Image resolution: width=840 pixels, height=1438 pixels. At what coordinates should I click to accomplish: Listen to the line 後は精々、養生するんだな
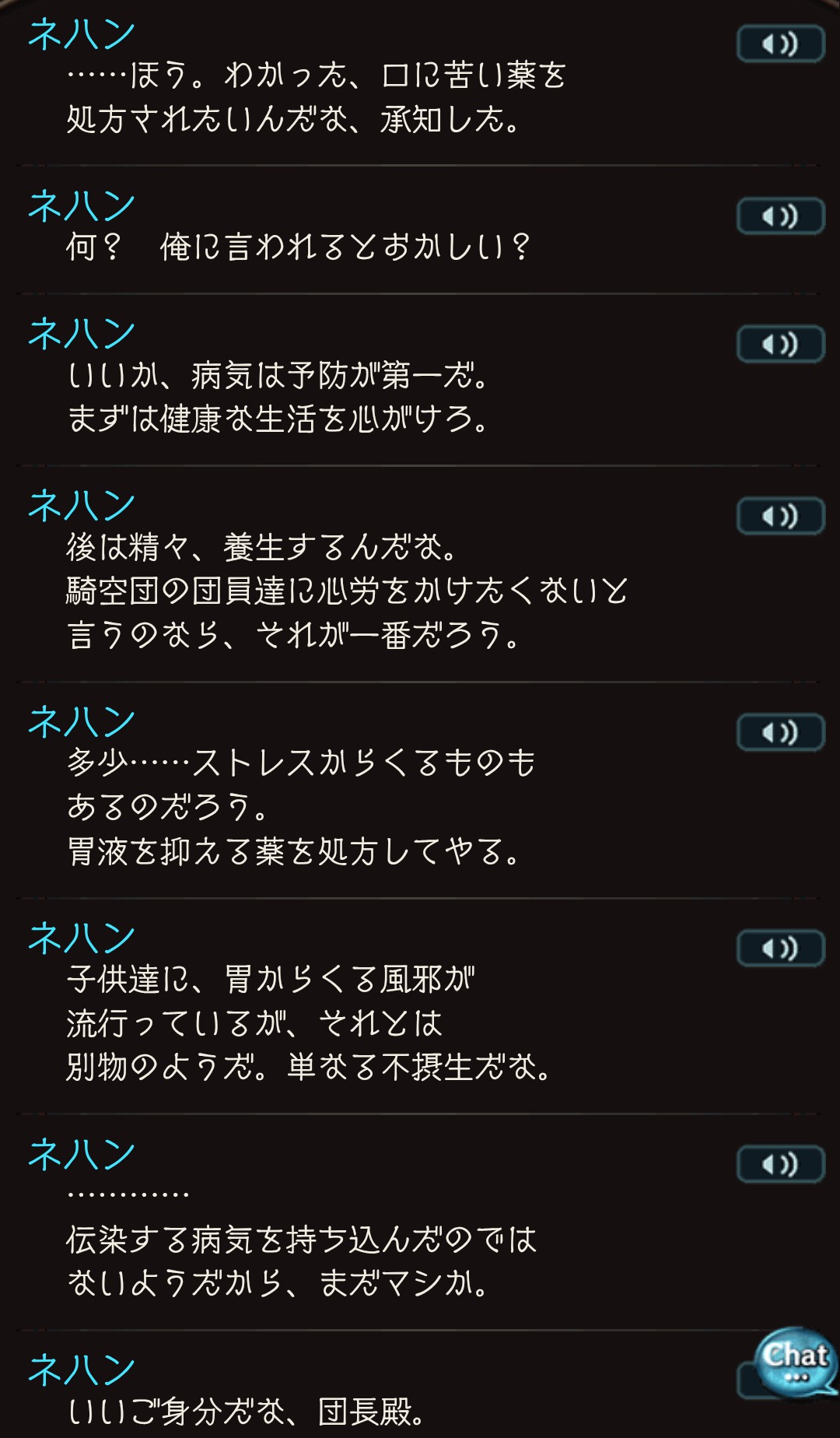coord(780,516)
